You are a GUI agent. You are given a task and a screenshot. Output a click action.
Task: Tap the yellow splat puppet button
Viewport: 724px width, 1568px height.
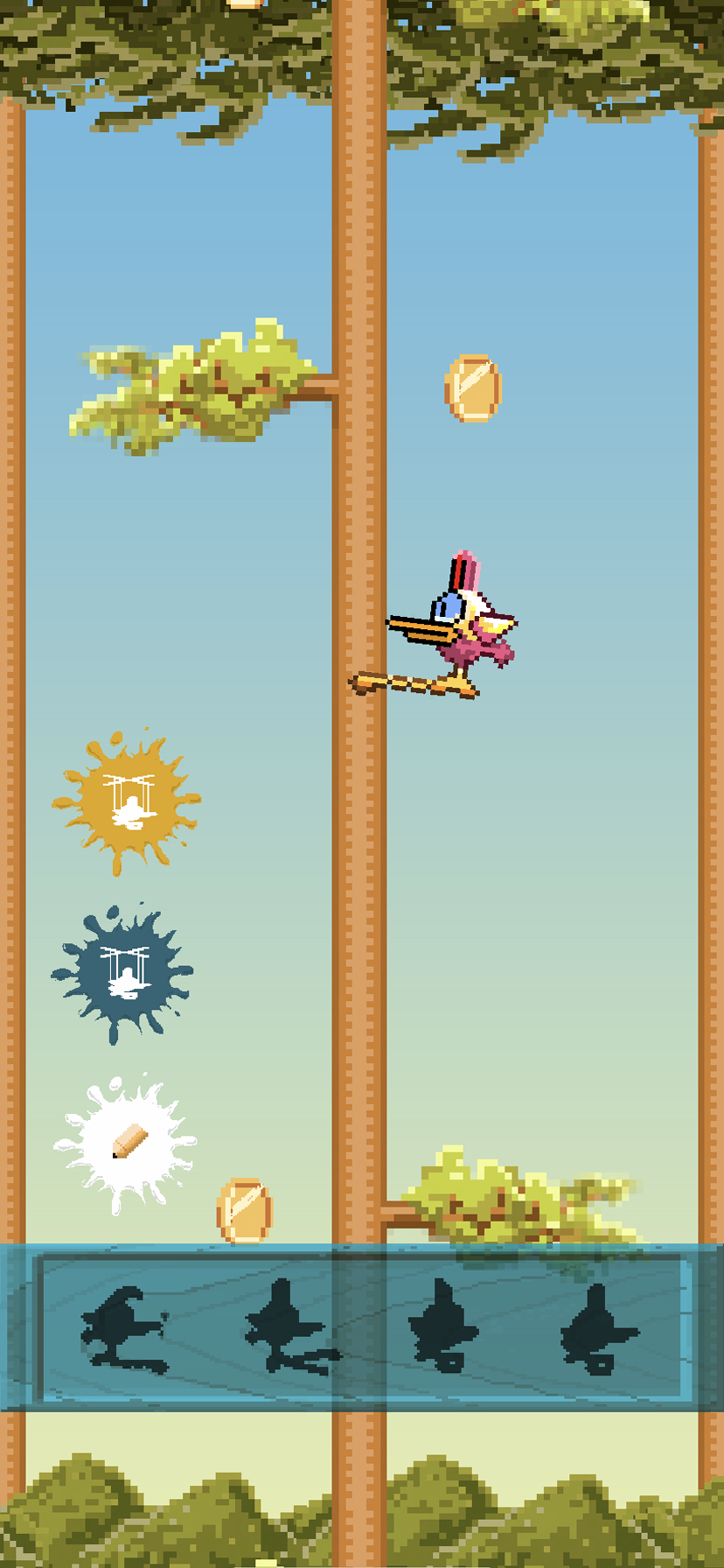click(x=128, y=801)
